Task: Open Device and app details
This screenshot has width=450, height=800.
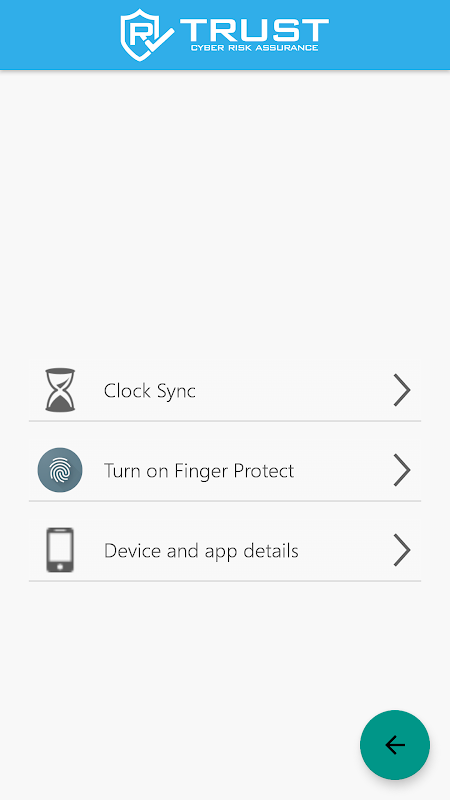Action: (225, 551)
